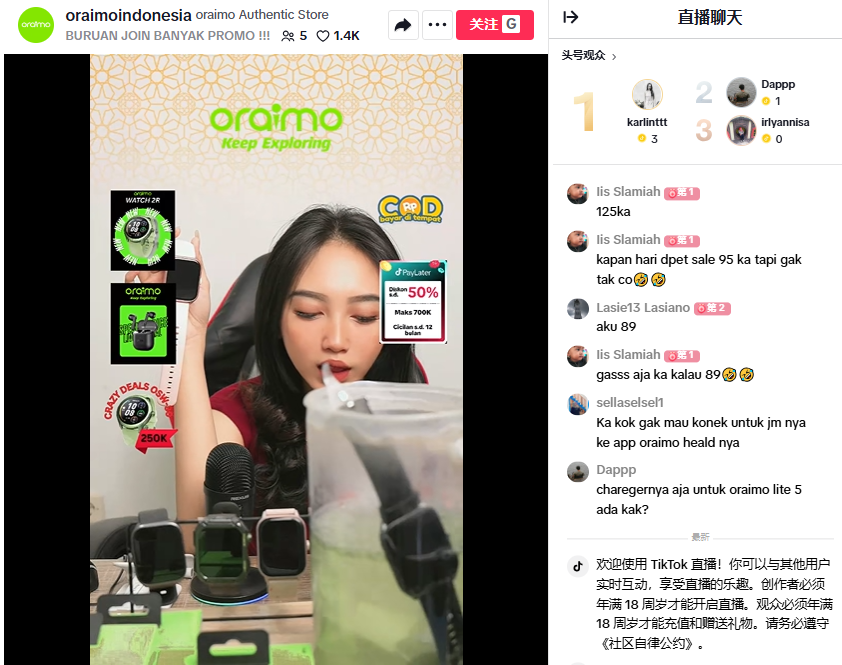The image size is (842, 665).
Task: View top viewer Dappp's profile
Action: pyautogui.click(x=741, y=92)
